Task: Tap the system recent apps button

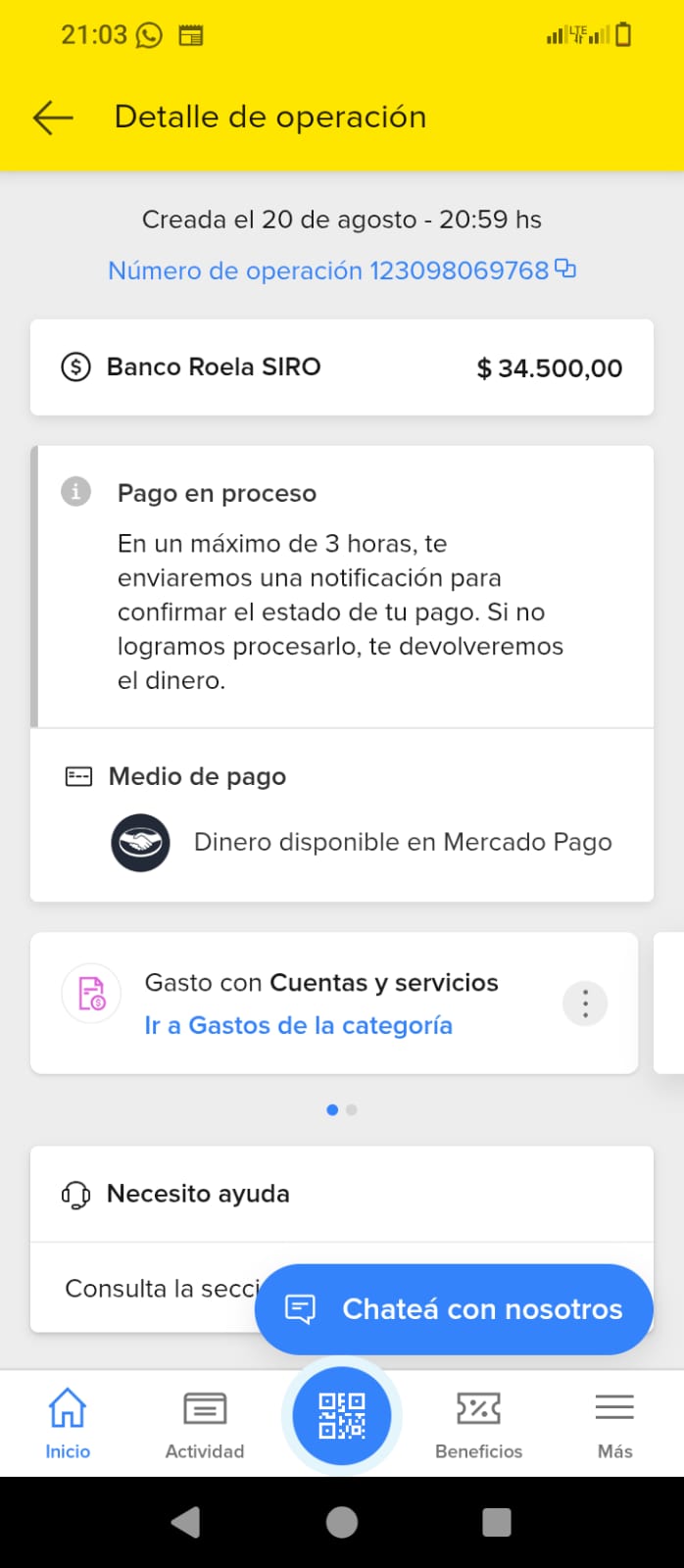Action: tap(497, 1522)
